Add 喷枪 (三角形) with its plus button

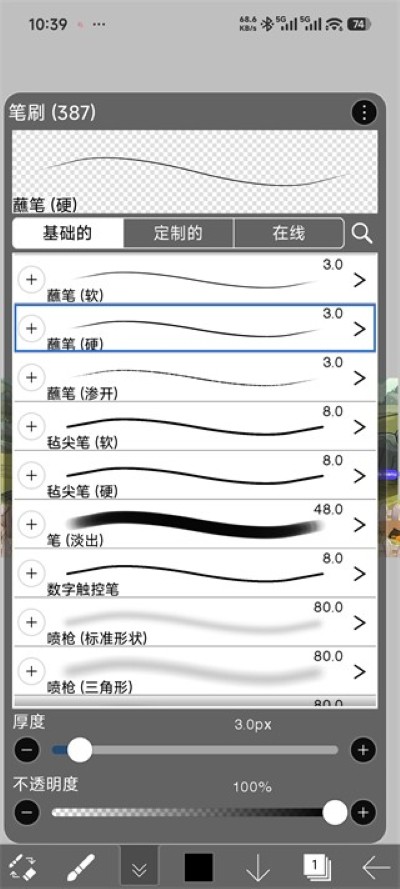[x=32, y=671]
